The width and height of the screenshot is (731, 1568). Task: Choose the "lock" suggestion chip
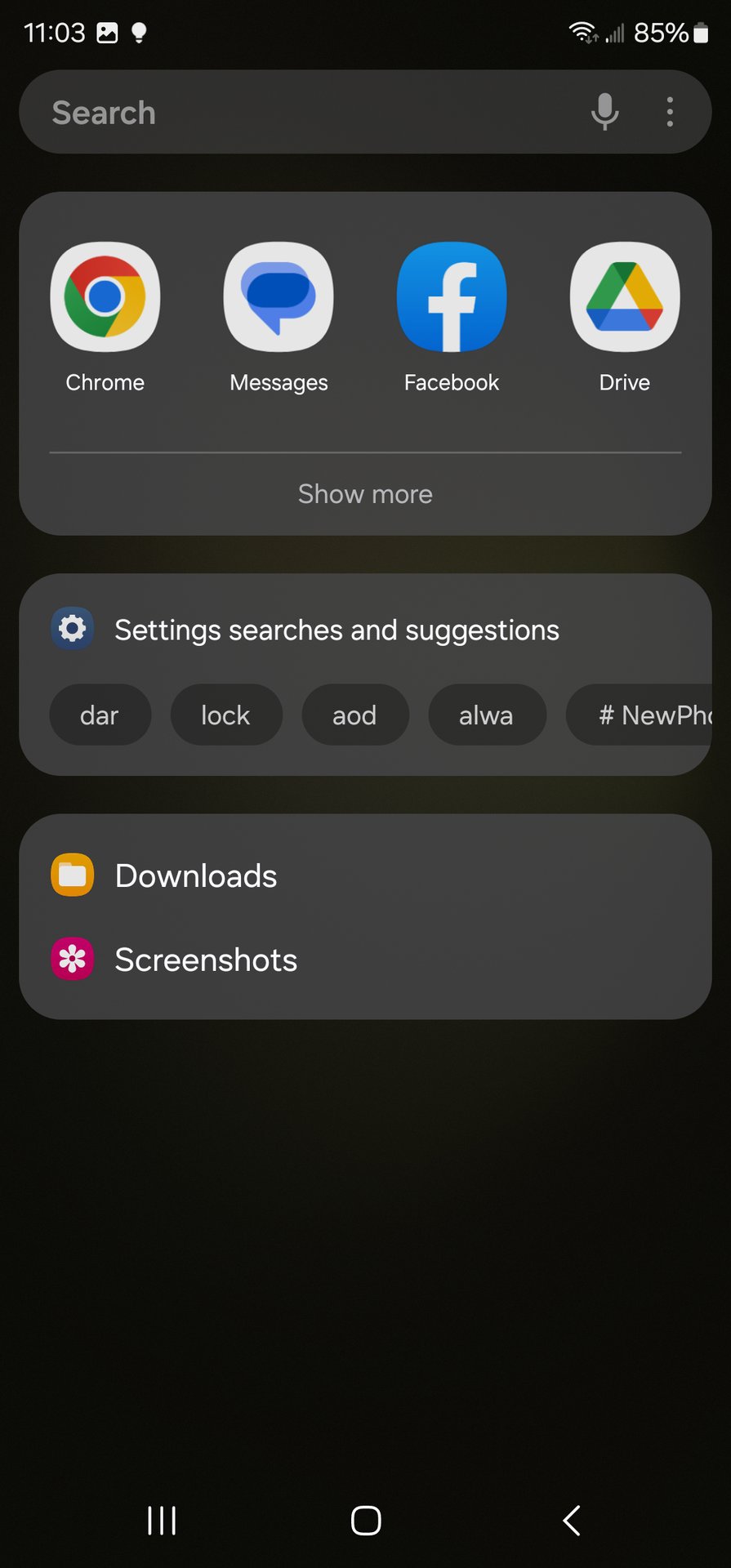click(x=225, y=715)
